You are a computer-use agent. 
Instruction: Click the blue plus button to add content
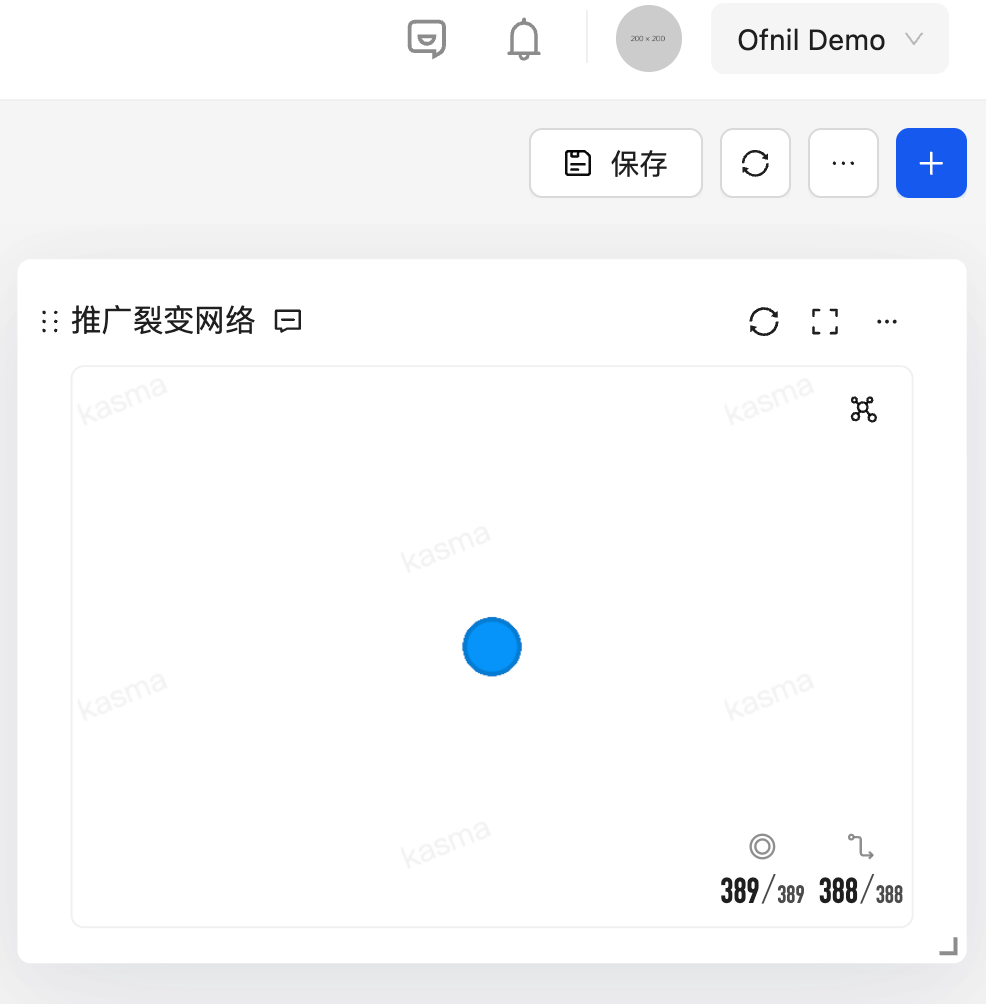(931, 163)
